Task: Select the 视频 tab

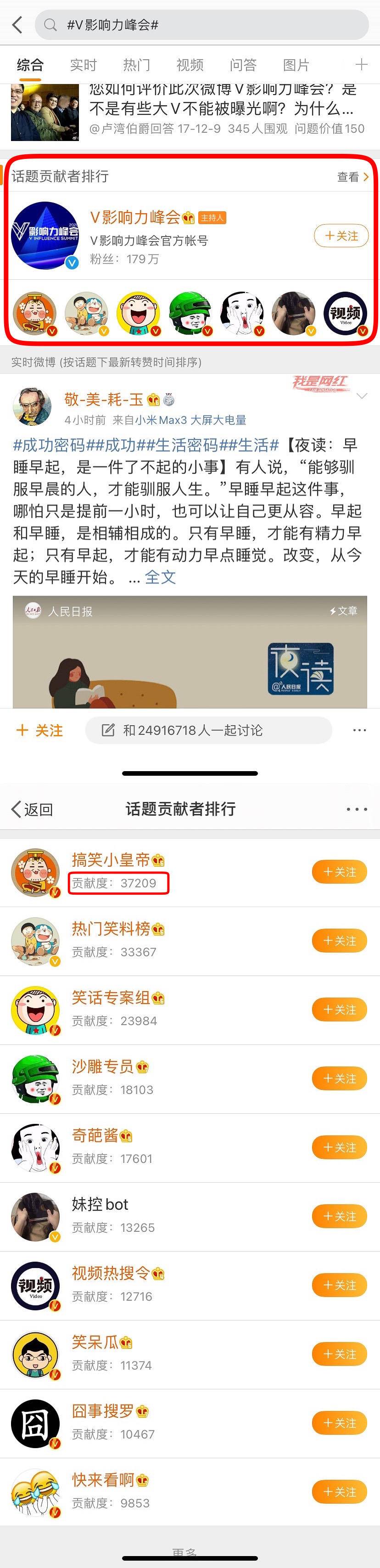Action: coord(190,65)
